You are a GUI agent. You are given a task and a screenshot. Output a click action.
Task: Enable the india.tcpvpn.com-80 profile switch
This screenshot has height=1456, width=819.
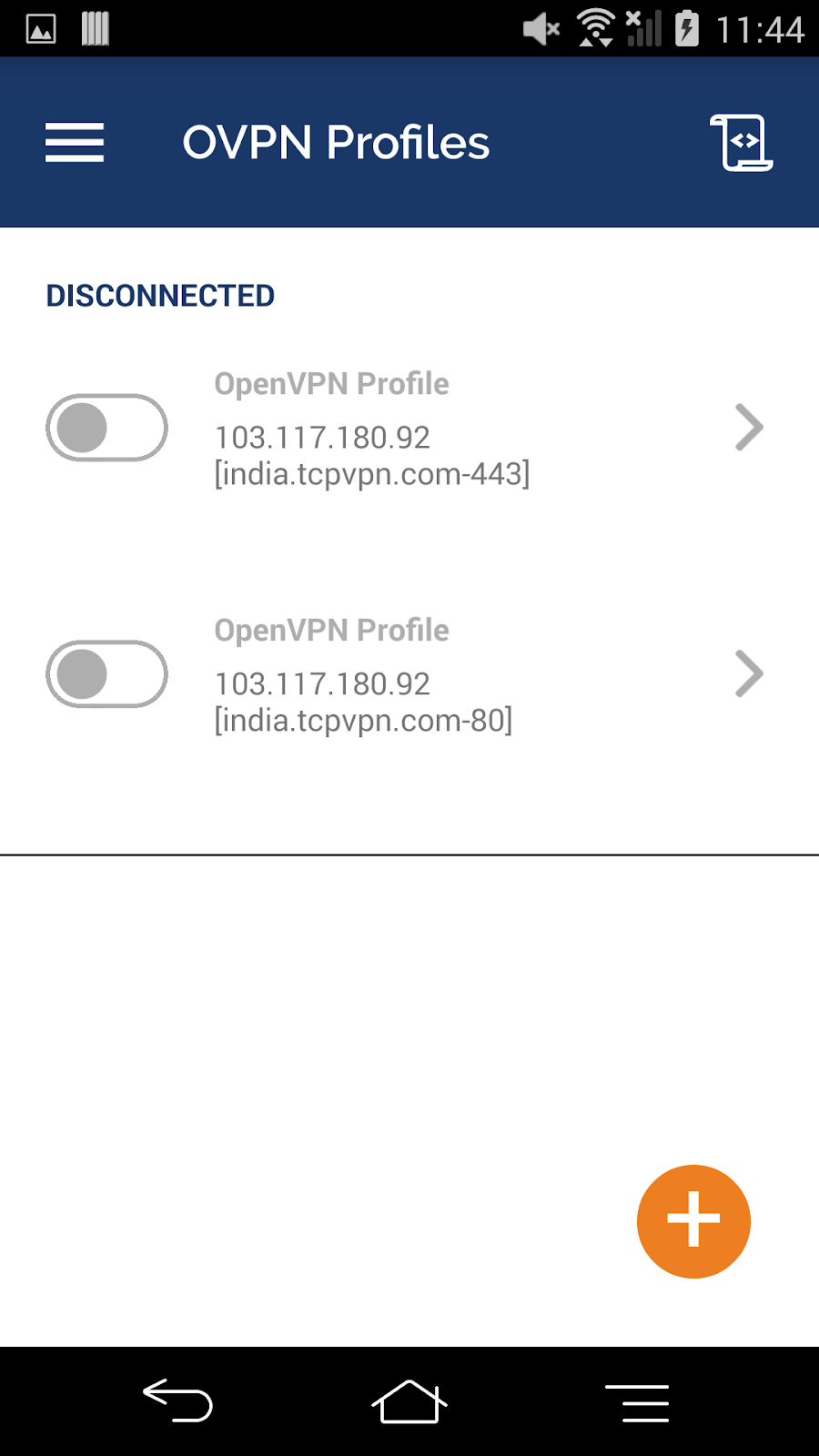point(106,674)
